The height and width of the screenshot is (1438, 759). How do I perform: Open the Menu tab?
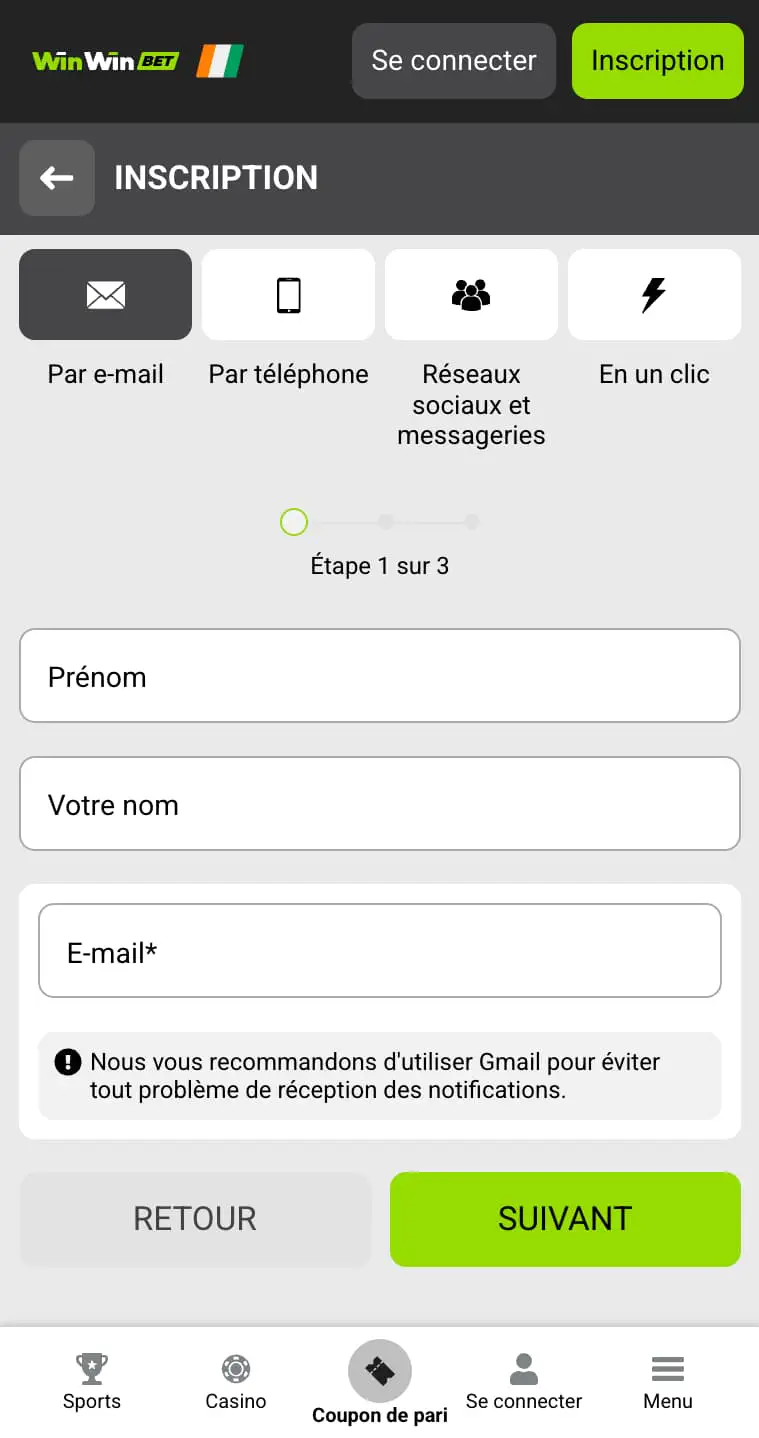coord(668,1382)
